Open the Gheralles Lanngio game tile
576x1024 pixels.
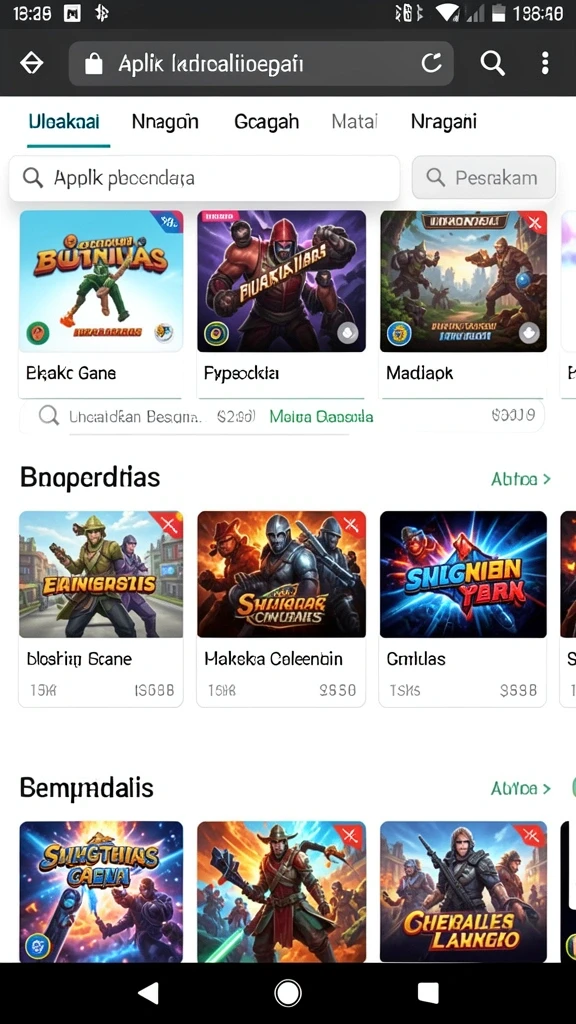pyautogui.click(x=464, y=891)
